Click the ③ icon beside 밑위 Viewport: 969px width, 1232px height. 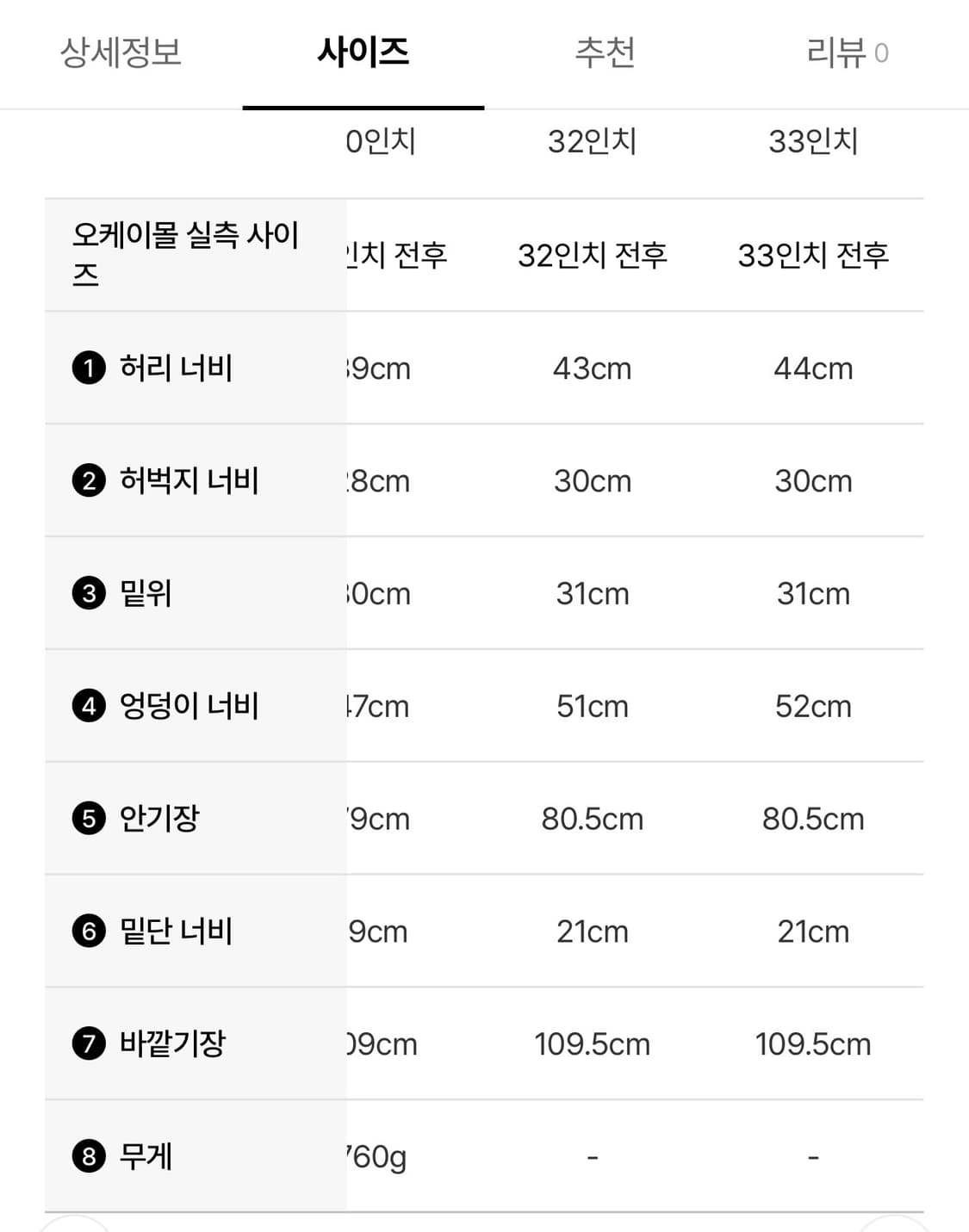(89, 594)
